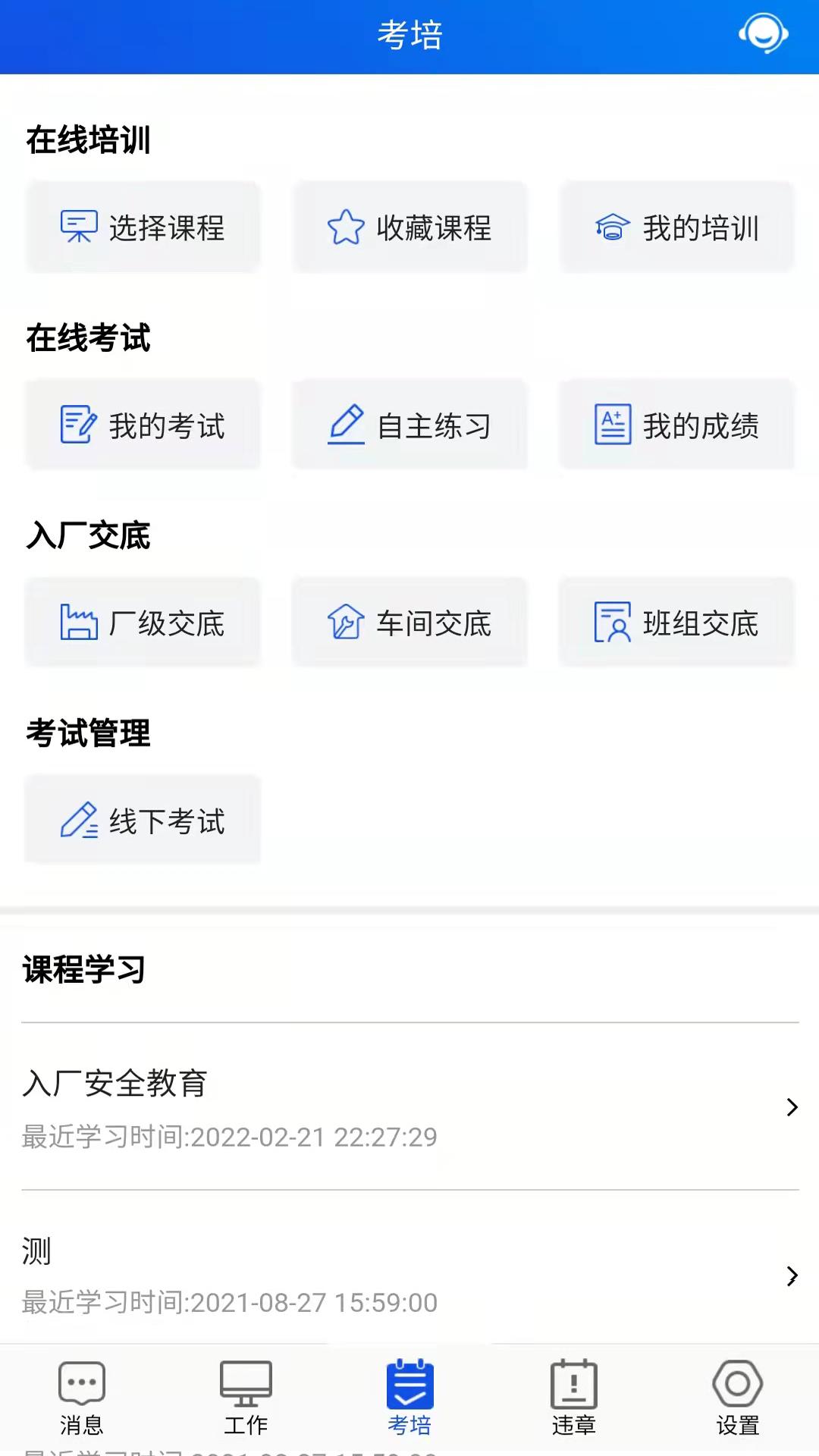This screenshot has height=1456, width=819.
Task: Open 车间交底
Action: pos(409,623)
